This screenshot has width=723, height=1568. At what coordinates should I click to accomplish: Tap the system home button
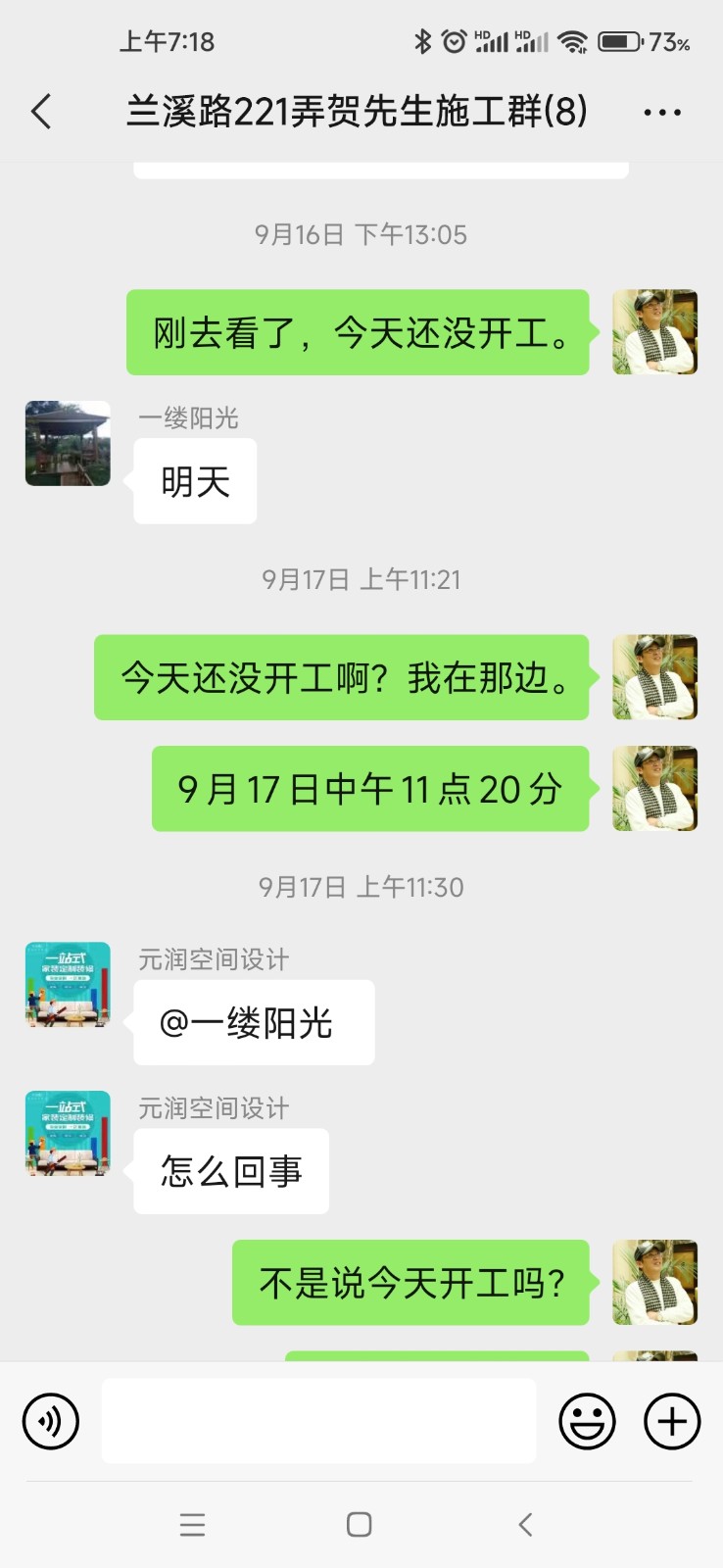point(360,1524)
